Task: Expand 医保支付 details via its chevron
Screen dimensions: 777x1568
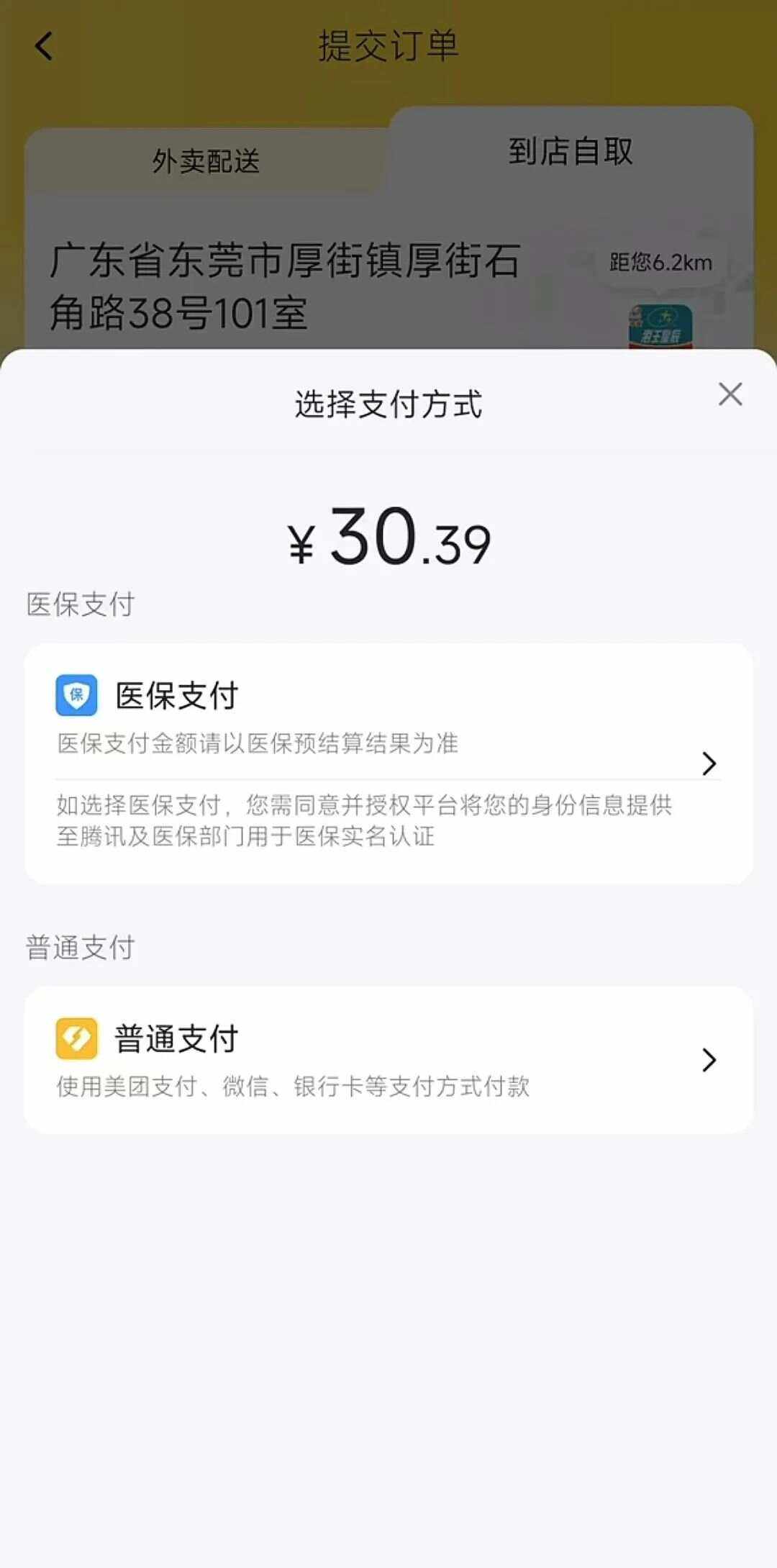Action: (x=709, y=763)
